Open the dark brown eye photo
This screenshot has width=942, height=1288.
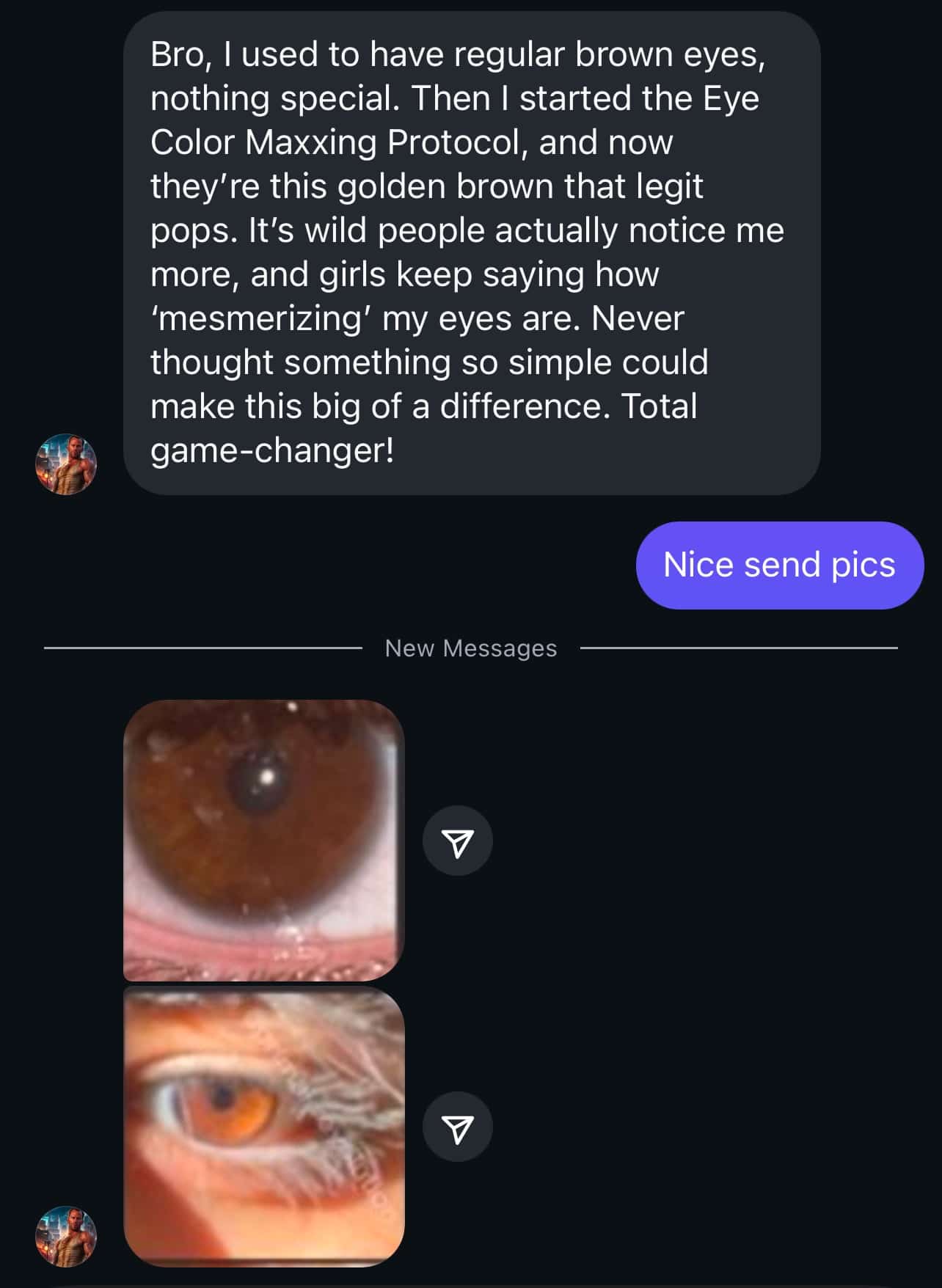263,840
